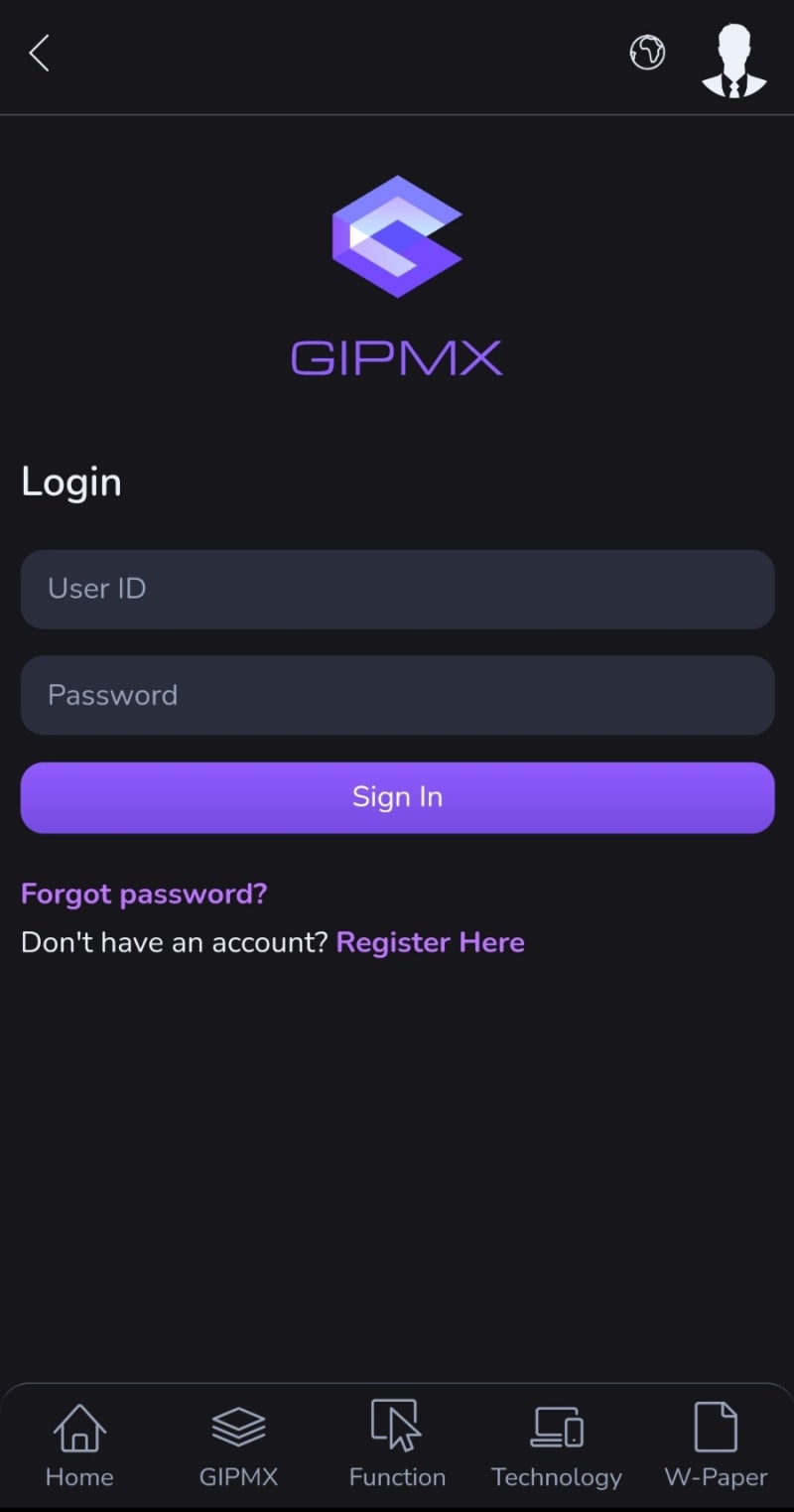794x1512 pixels.
Task: Open the W-Paper tab
Action: pyautogui.click(x=714, y=1446)
